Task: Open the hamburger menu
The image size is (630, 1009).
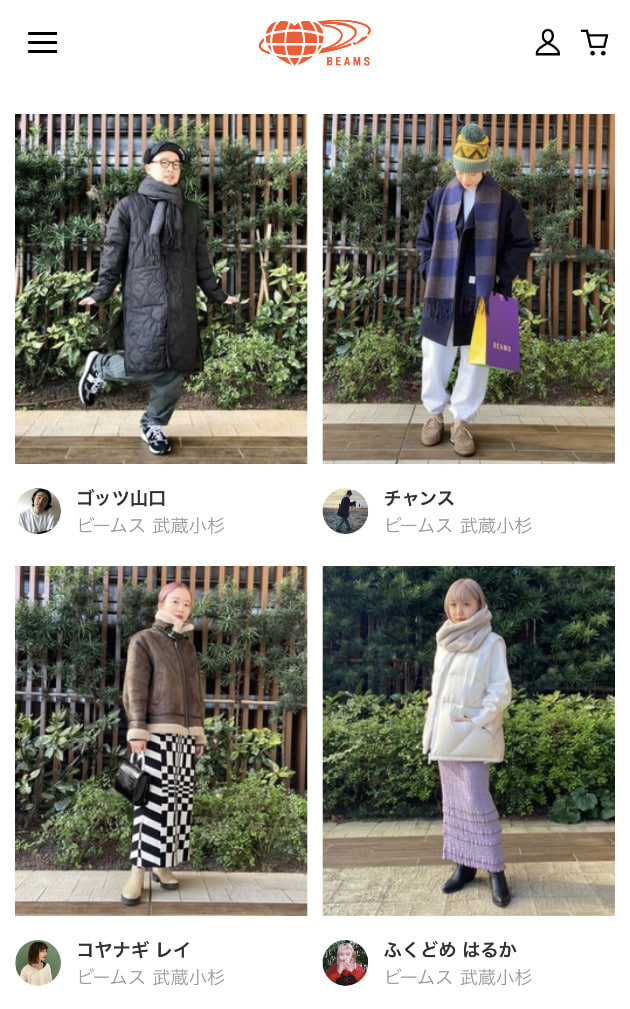Action: 42,42
